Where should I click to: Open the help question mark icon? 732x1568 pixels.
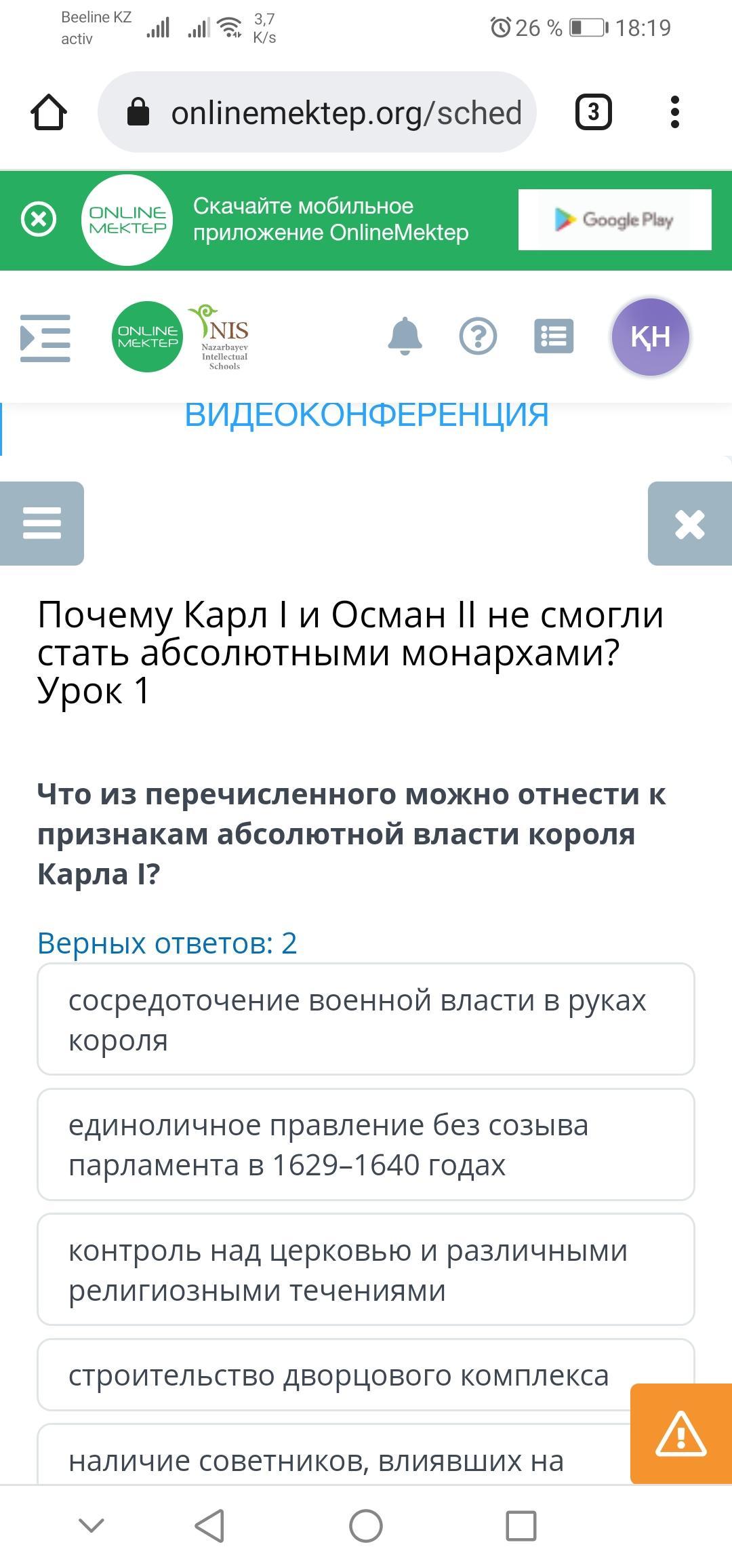click(478, 336)
